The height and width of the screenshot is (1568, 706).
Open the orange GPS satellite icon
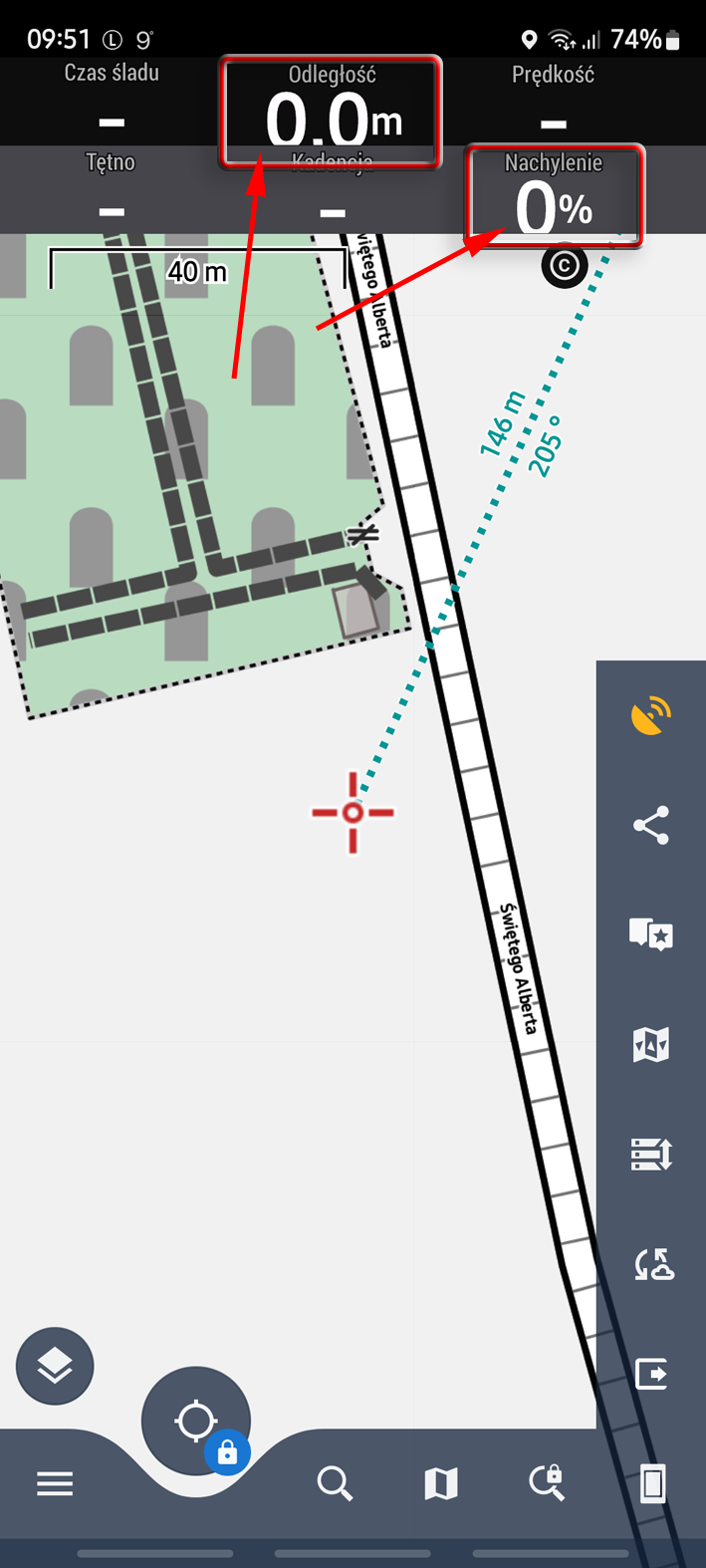pos(651,716)
